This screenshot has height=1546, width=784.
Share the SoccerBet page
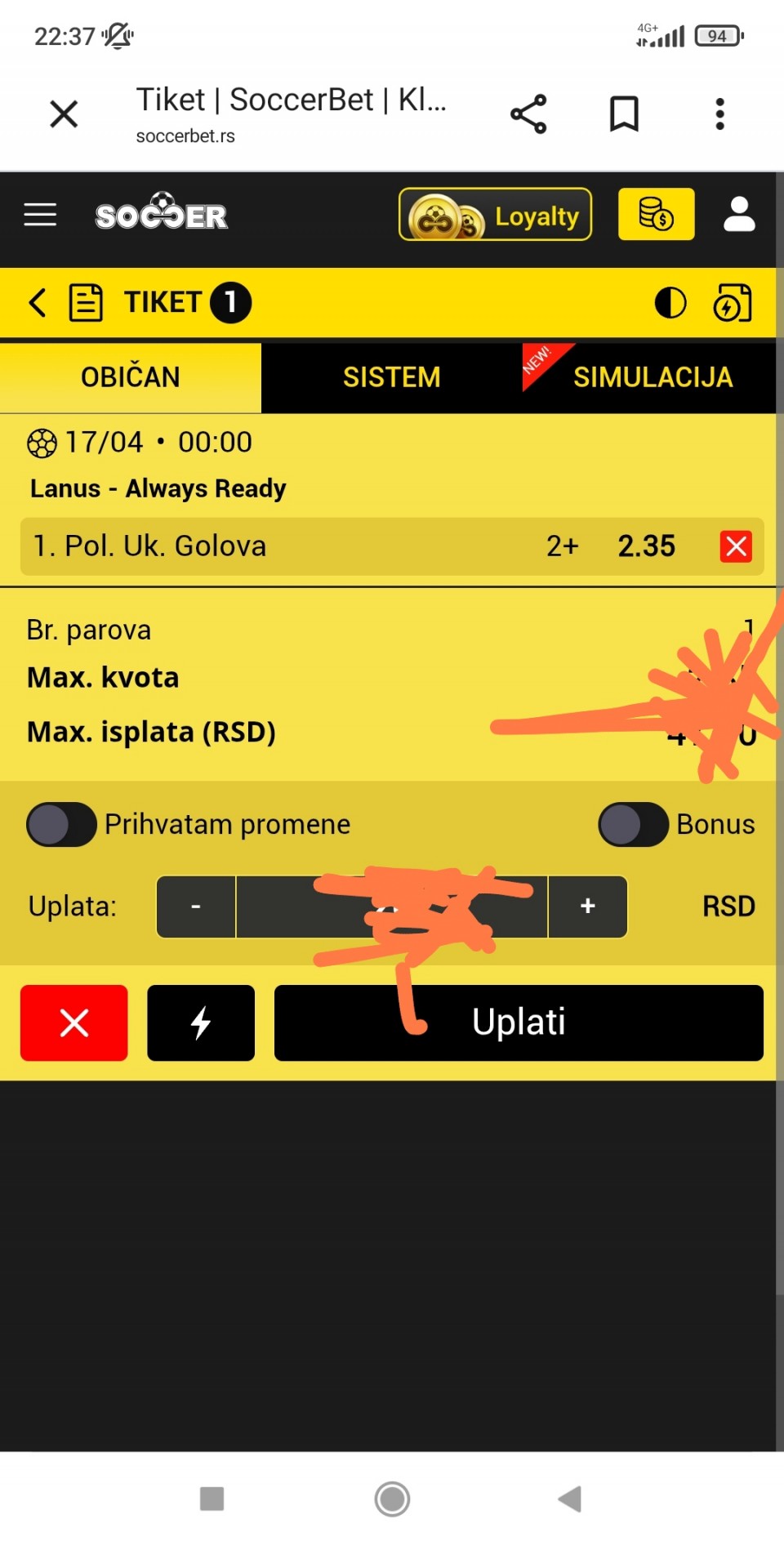coord(528,114)
